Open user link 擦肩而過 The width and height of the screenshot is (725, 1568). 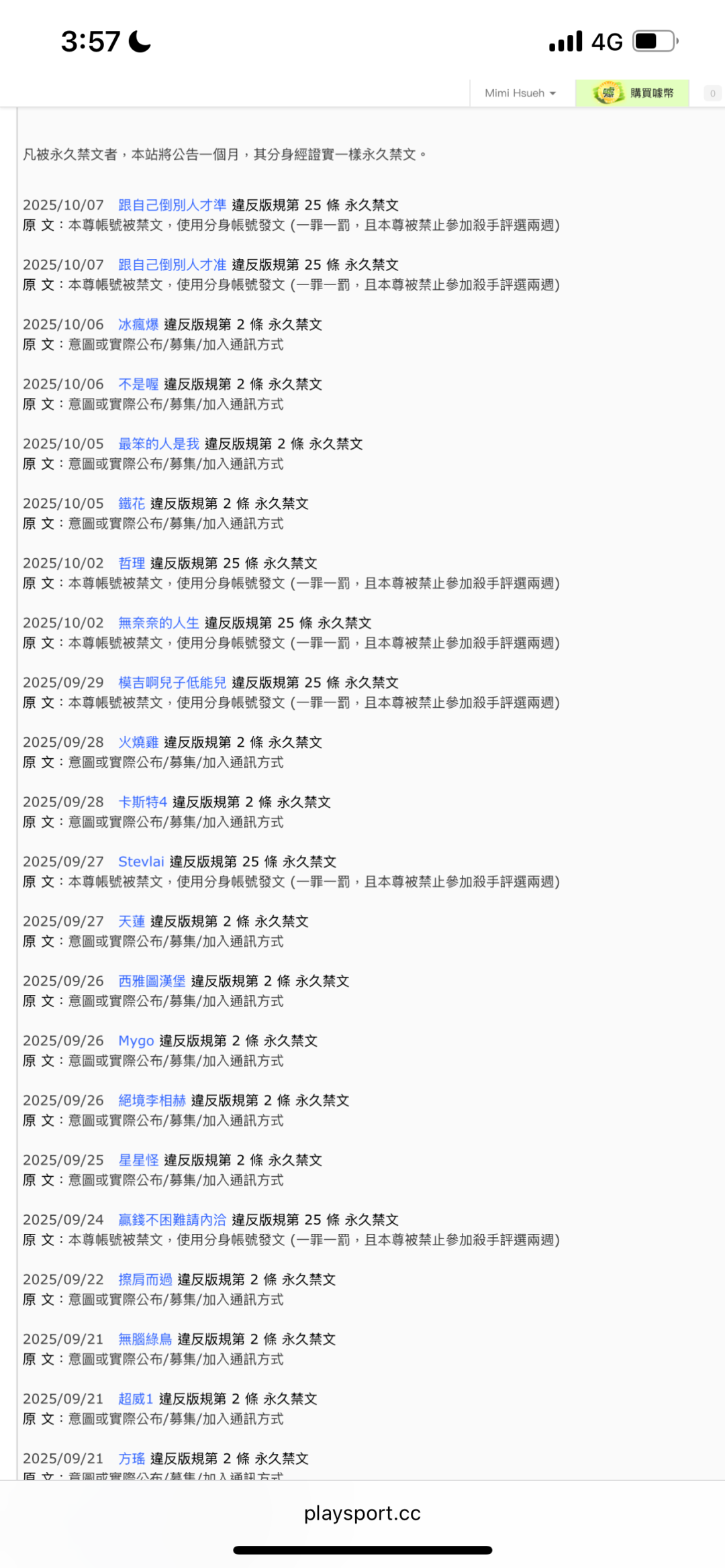(x=145, y=1280)
